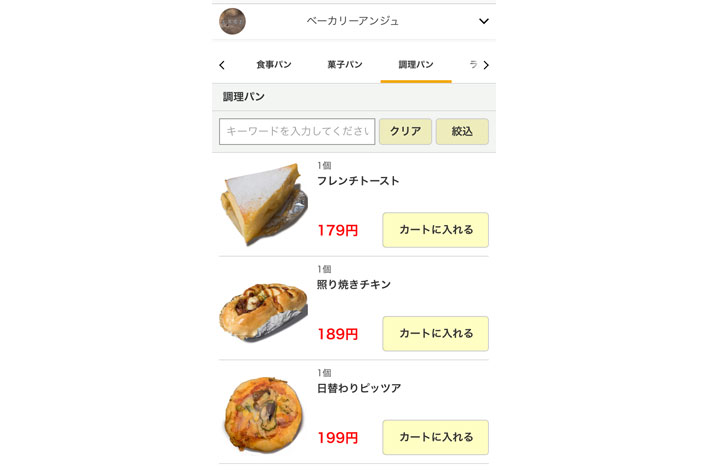Add 照り焼きチキン to the cart
This screenshot has width=708, height=472.
tap(435, 334)
